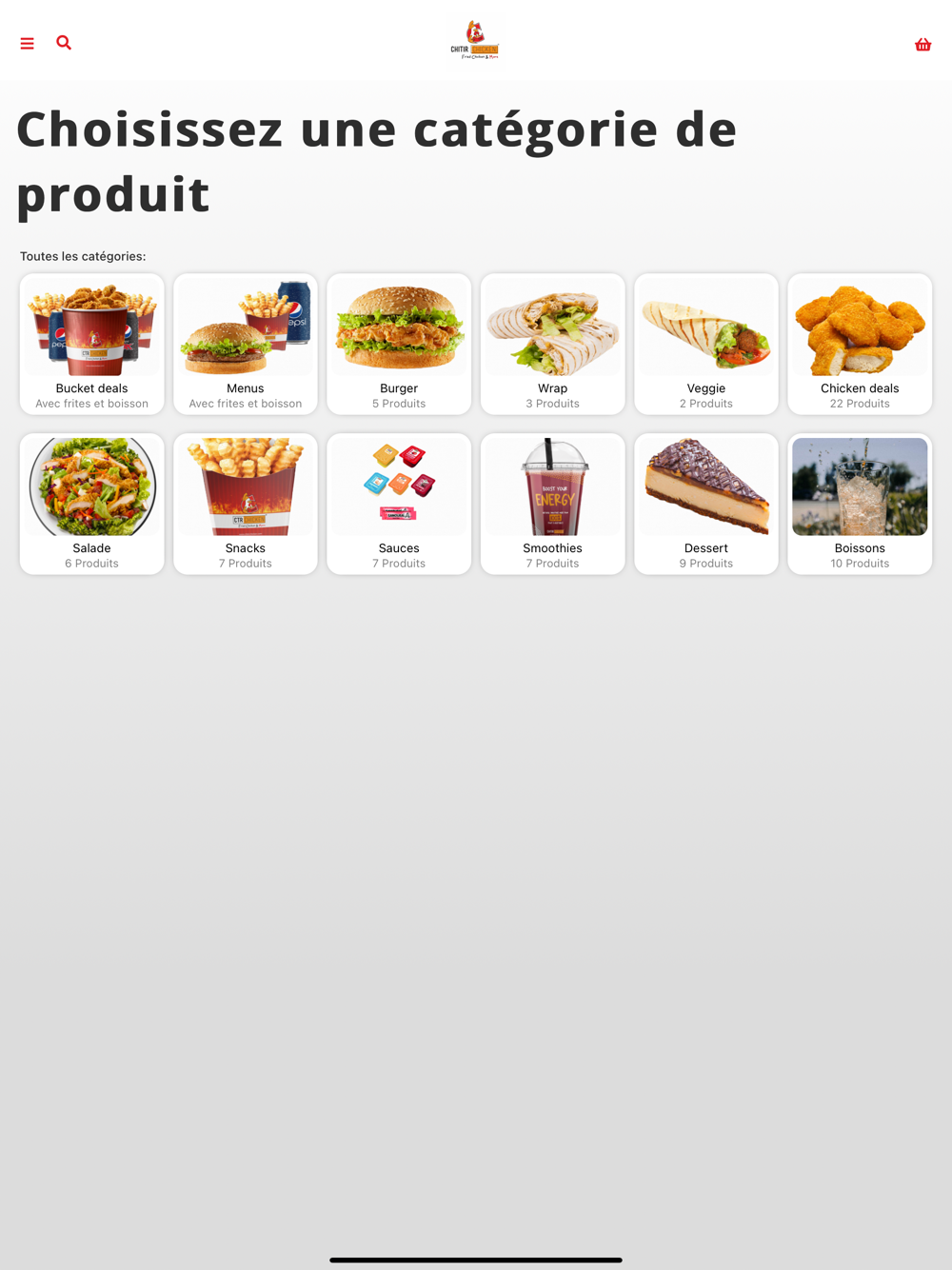952x1270 pixels.
Task: Open the Bucket deals category
Action: point(91,344)
